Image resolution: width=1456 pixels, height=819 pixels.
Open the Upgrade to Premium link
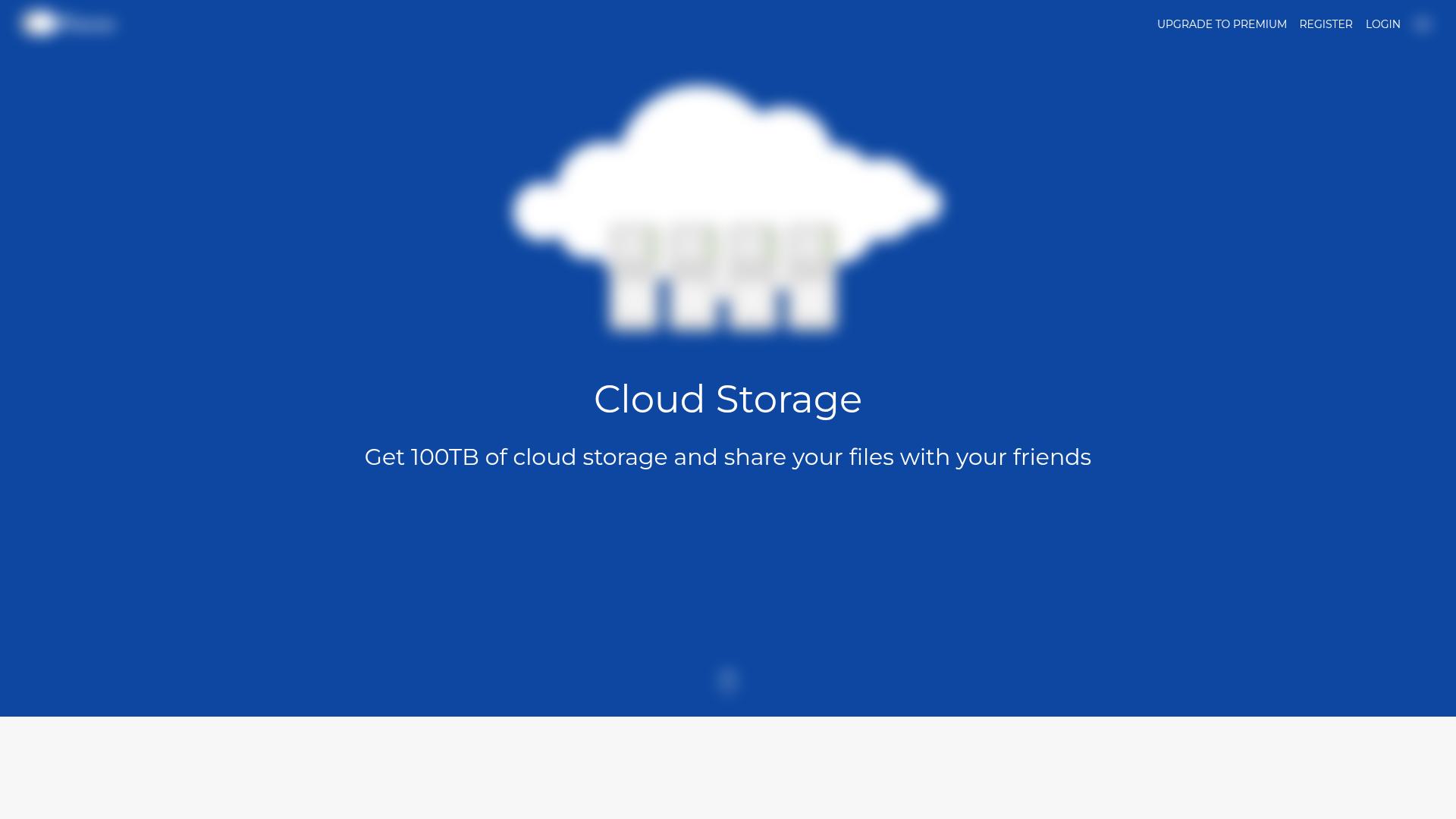coord(1222,24)
